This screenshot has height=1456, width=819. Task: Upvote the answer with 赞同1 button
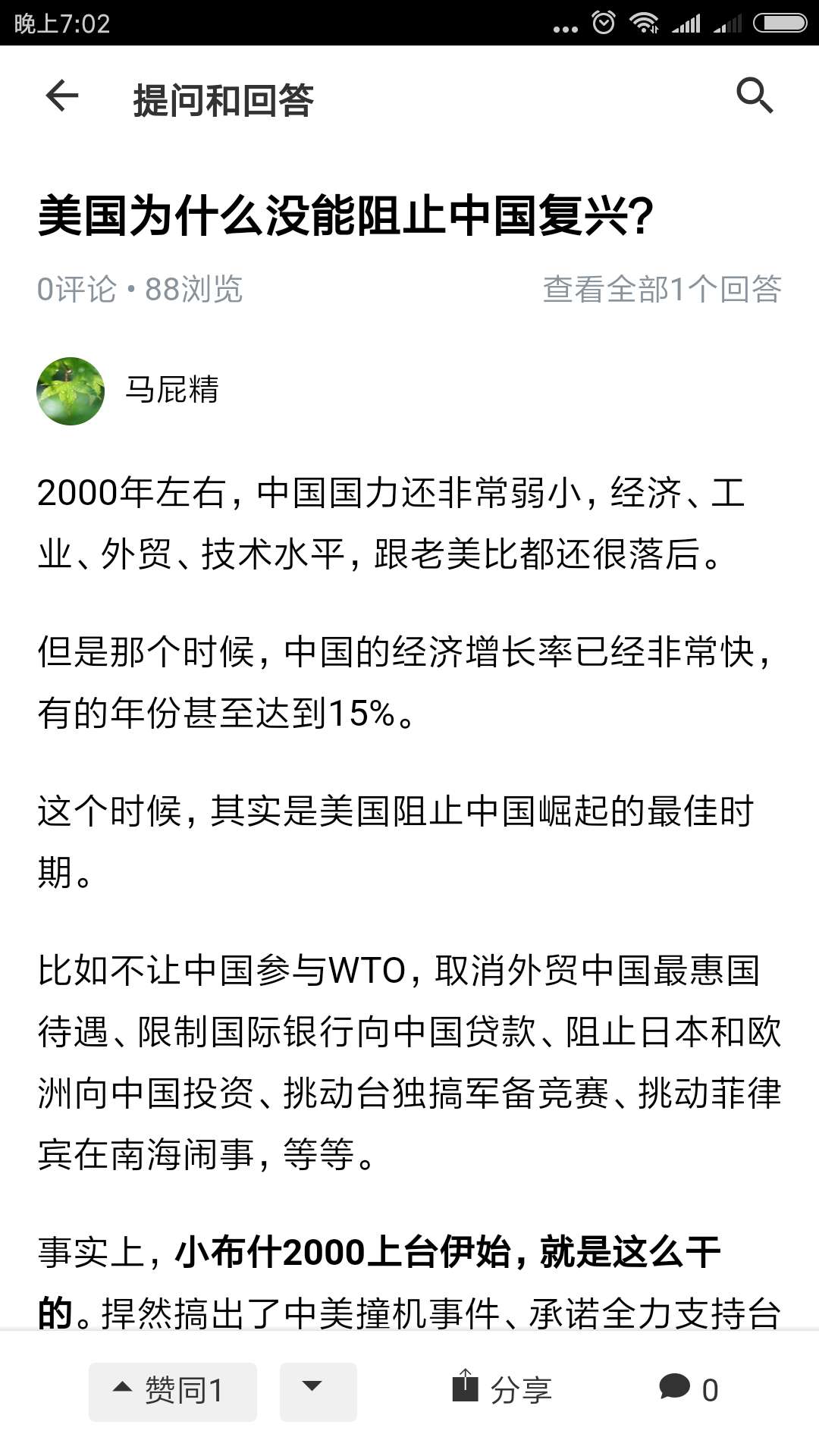coord(173,1392)
